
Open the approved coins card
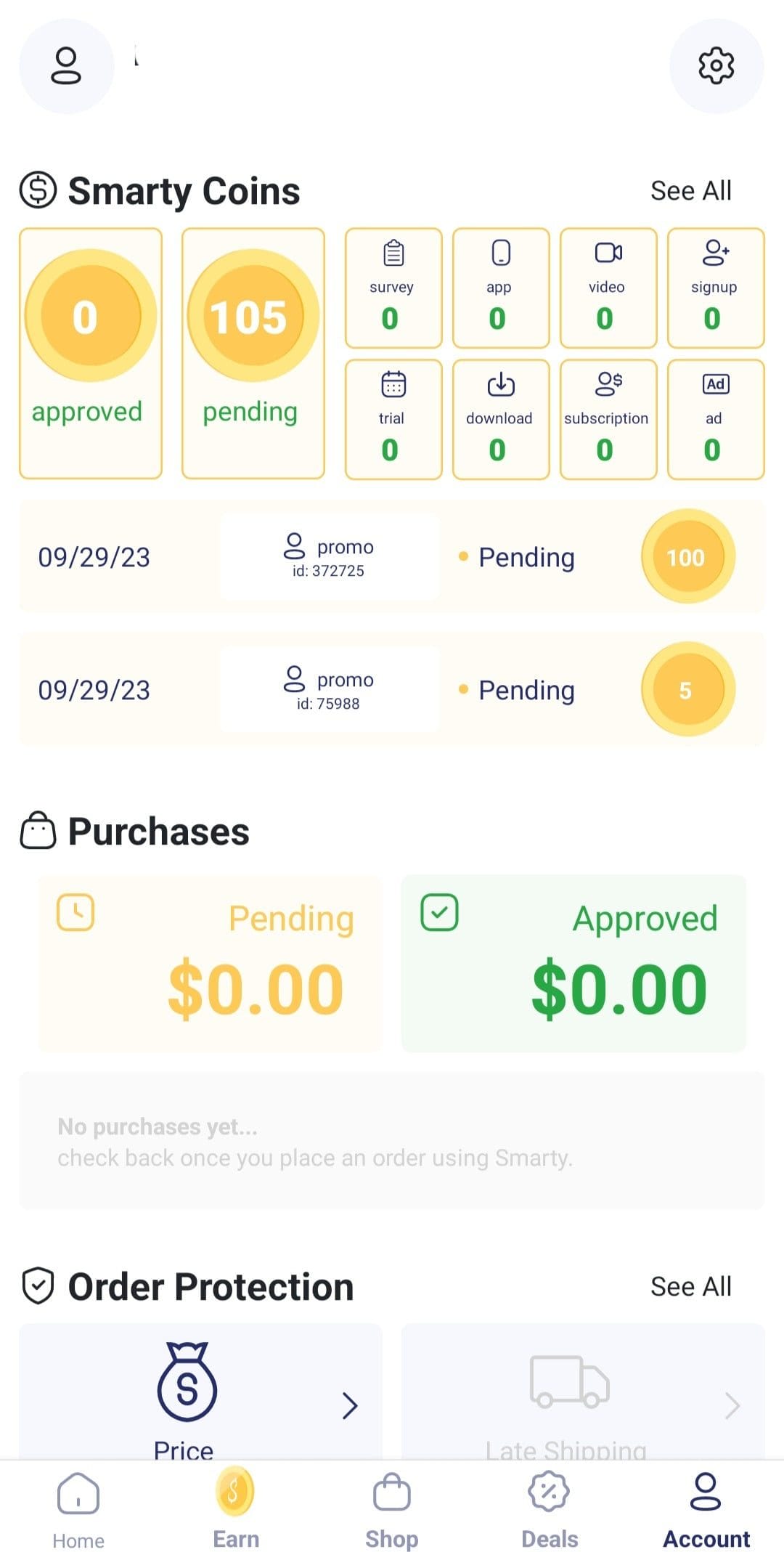click(x=91, y=354)
